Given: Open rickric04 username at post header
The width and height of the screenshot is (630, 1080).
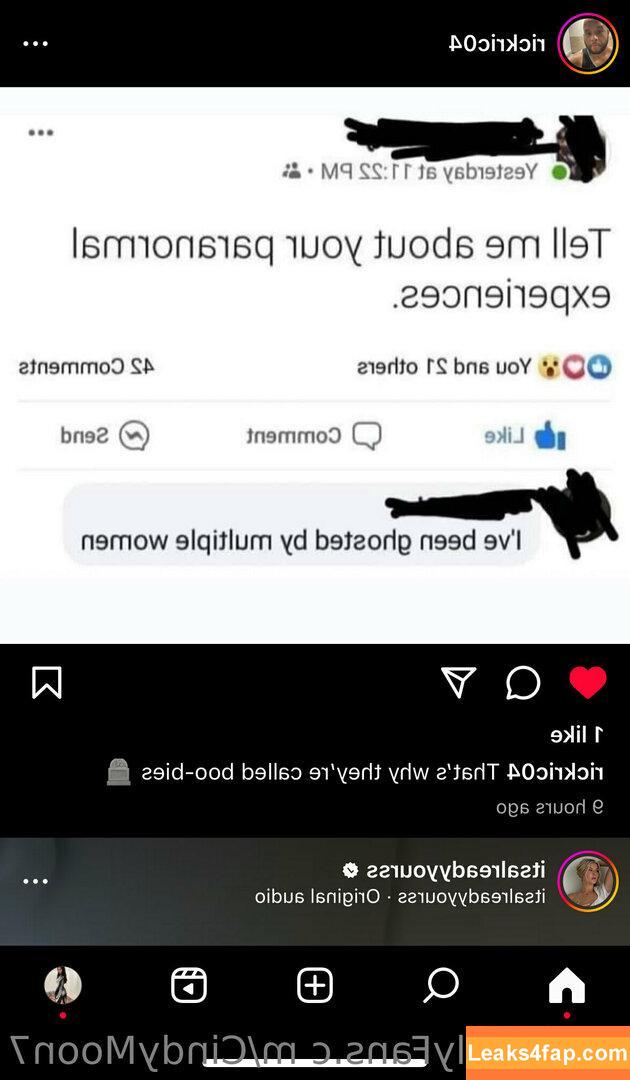Looking at the screenshot, I should (x=497, y=44).
